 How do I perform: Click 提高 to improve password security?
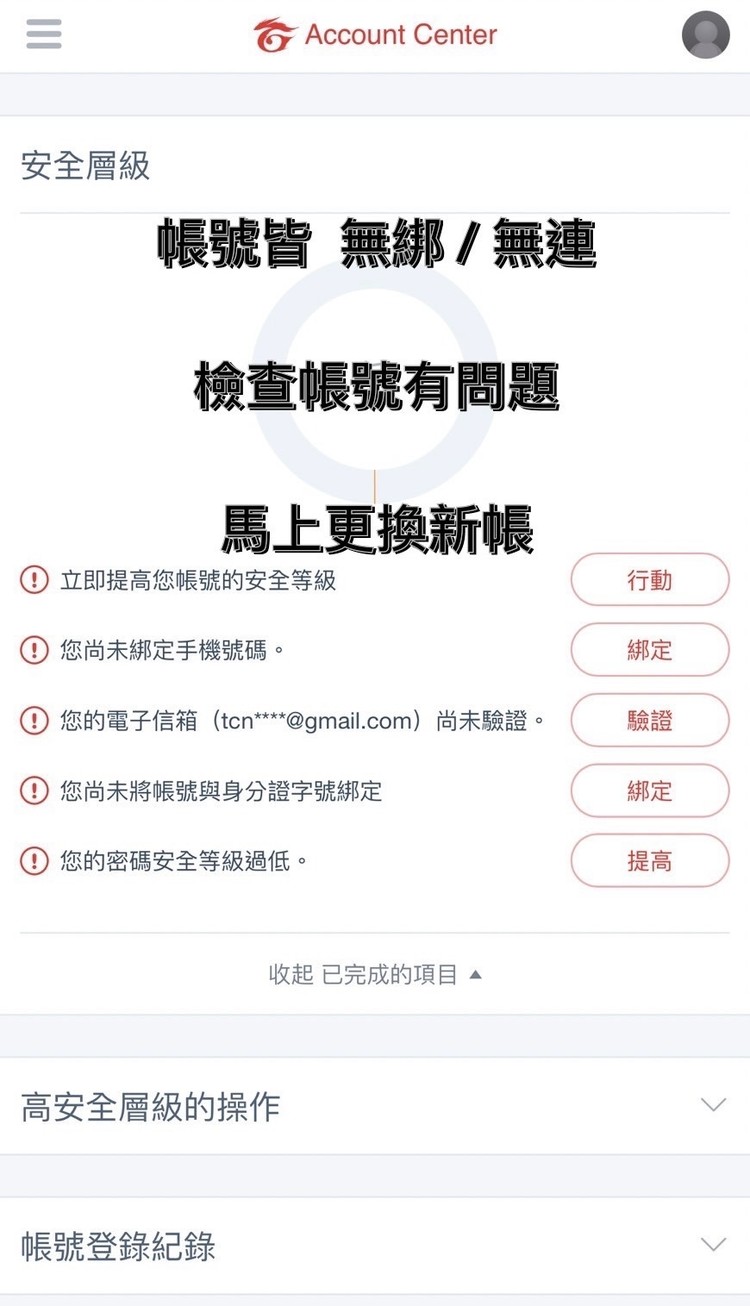click(x=649, y=860)
